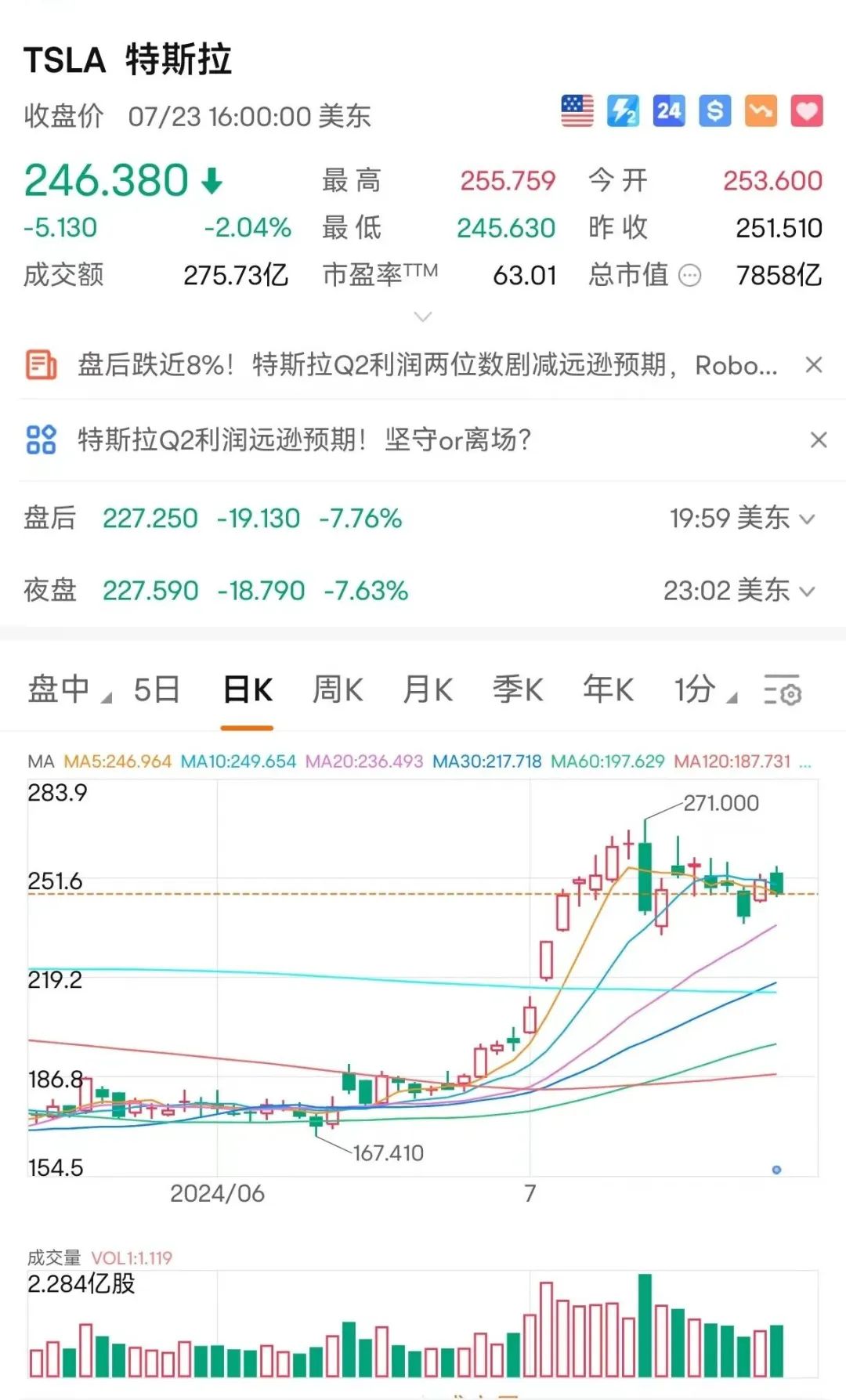Tap the blue 24 hour trading icon
846x1400 pixels.
[669, 110]
